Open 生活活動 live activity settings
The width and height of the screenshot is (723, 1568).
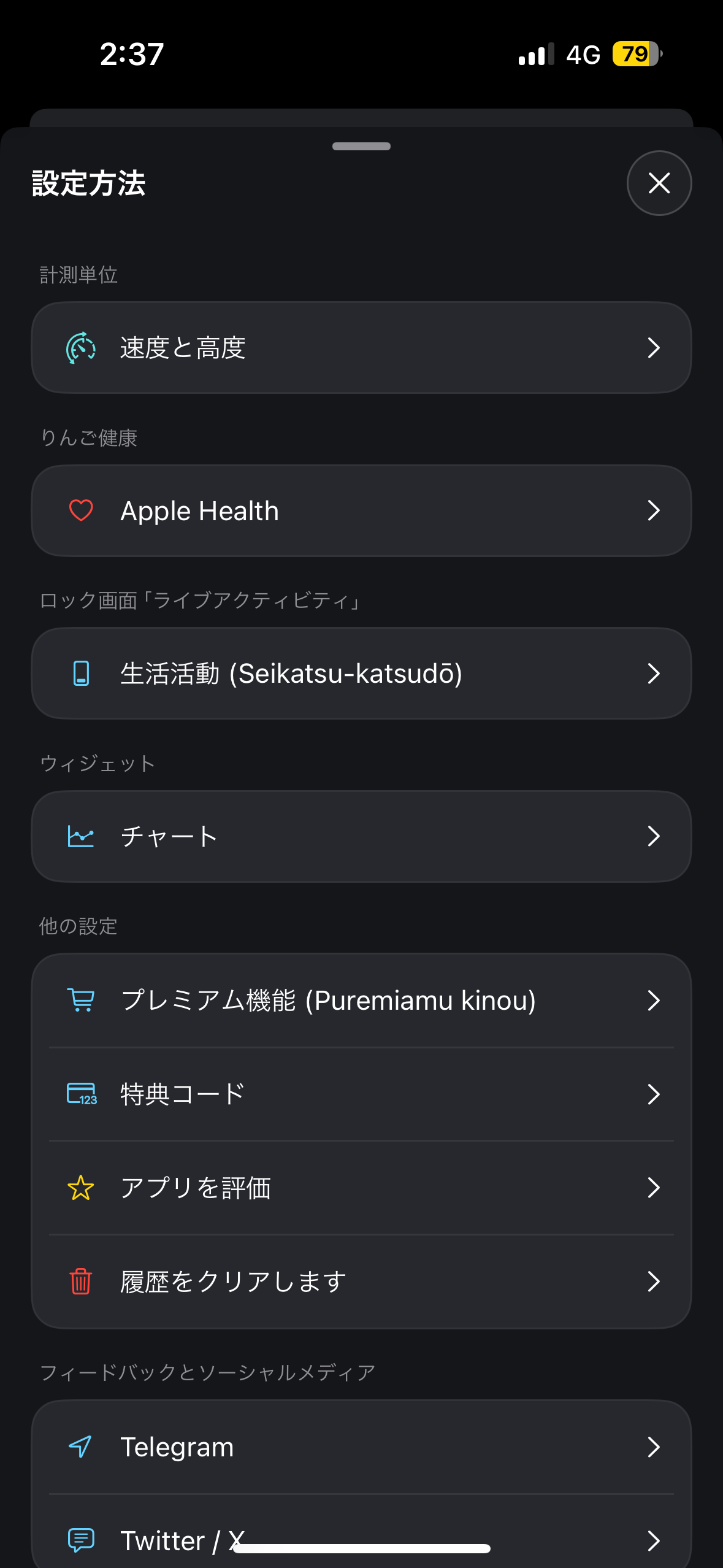click(x=361, y=674)
